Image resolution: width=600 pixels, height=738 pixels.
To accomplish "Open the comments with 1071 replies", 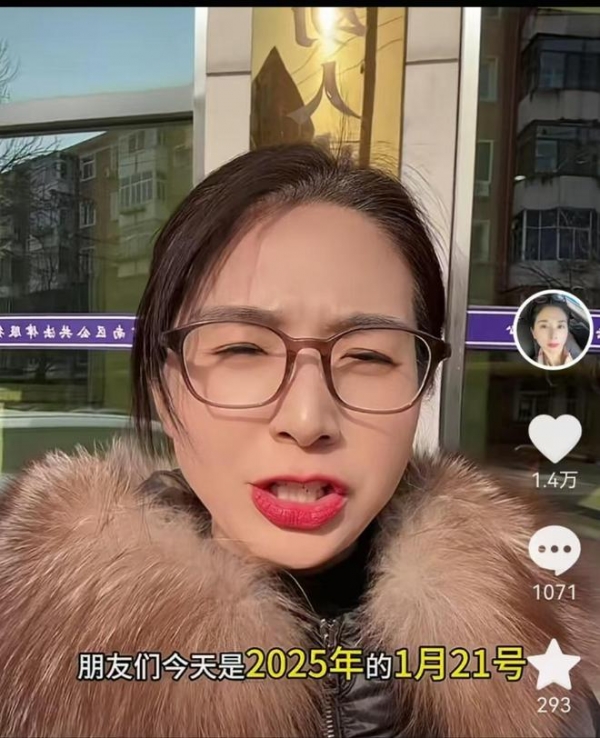I will pos(554,550).
